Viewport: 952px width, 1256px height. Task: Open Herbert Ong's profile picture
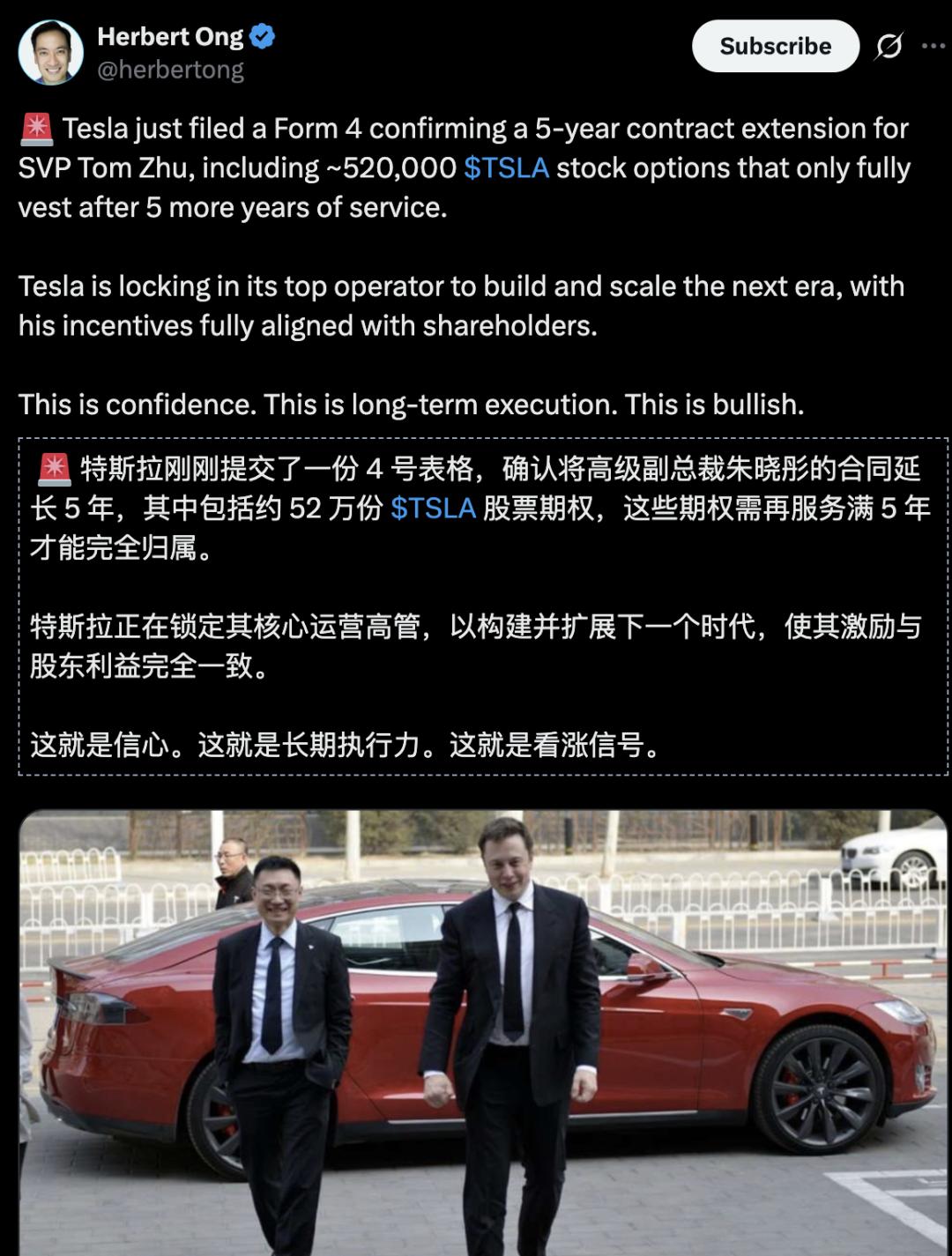[x=51, y=52]
